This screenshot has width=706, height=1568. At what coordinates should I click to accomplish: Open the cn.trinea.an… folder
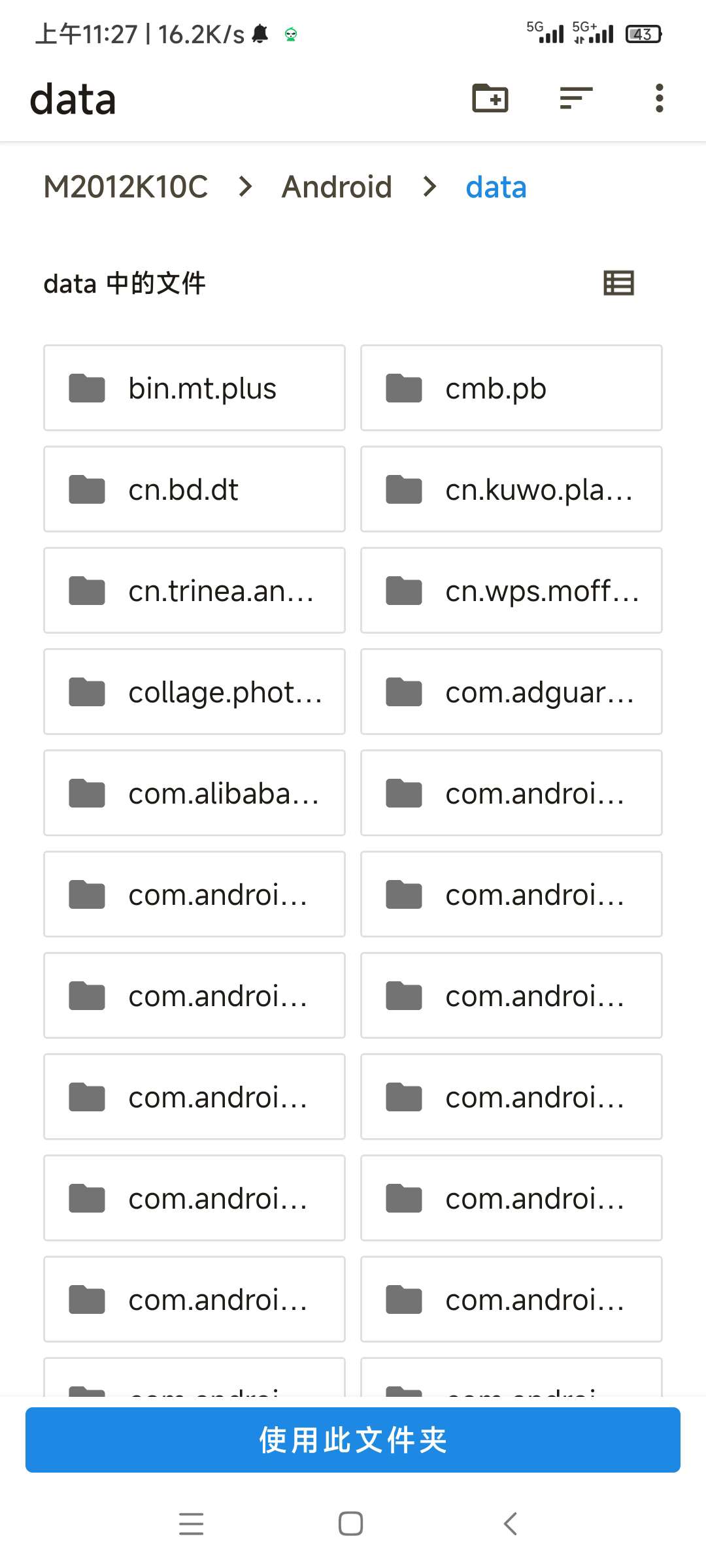click(x=194, y=591)
